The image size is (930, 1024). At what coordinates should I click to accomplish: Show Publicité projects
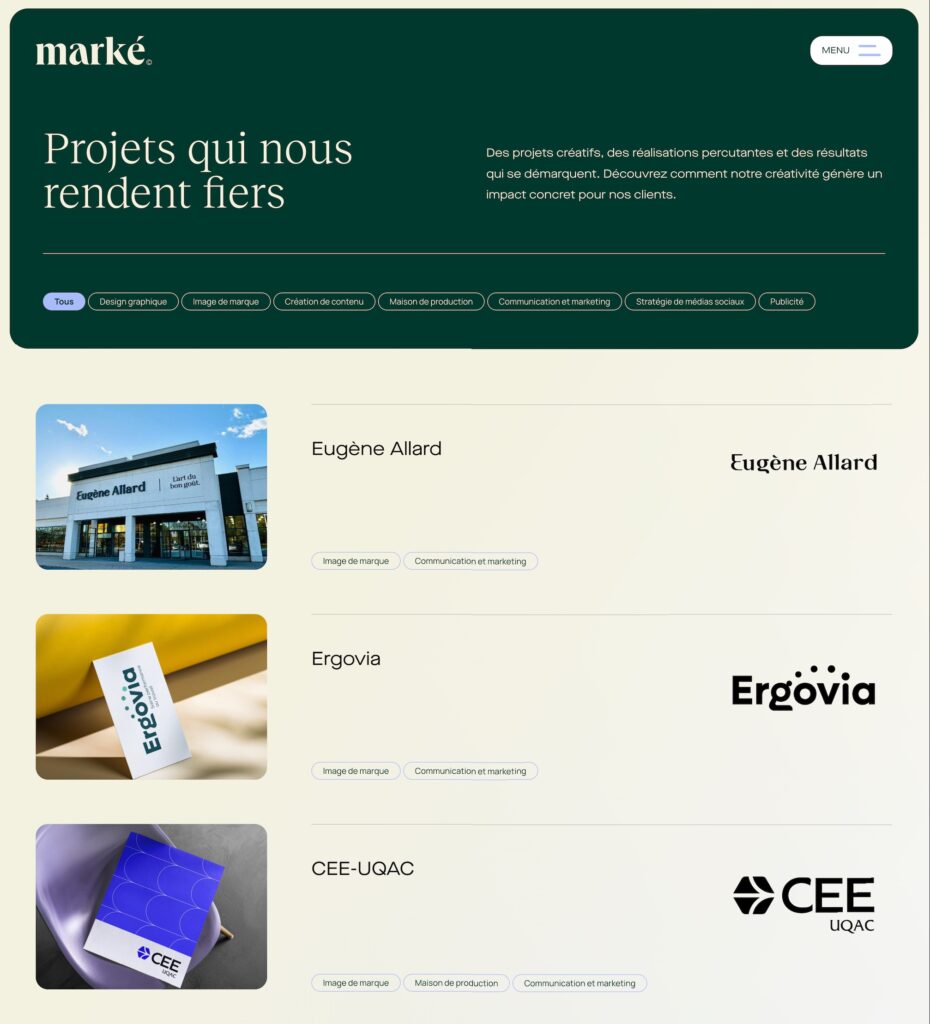point(786,301)
